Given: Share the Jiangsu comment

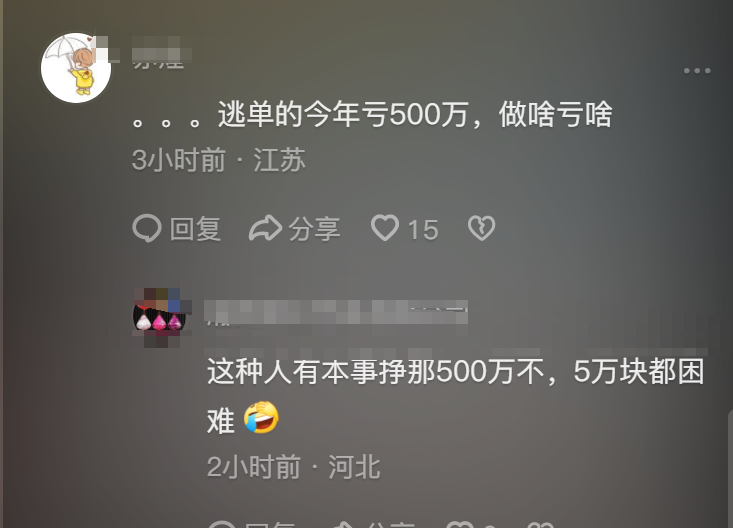Looking at the screenshot, I should 295,229.
